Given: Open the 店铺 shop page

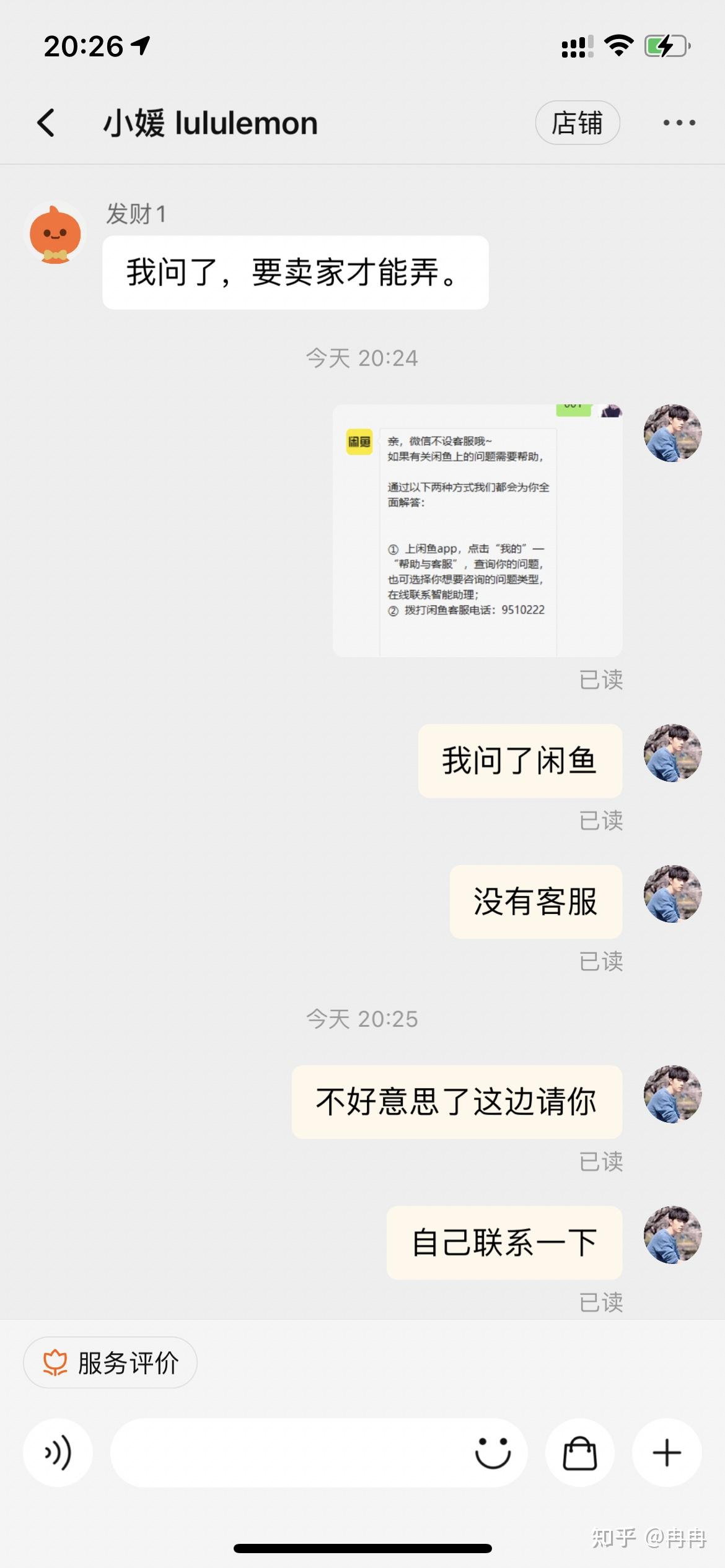Looking at the screenshot, I should 577,123.
